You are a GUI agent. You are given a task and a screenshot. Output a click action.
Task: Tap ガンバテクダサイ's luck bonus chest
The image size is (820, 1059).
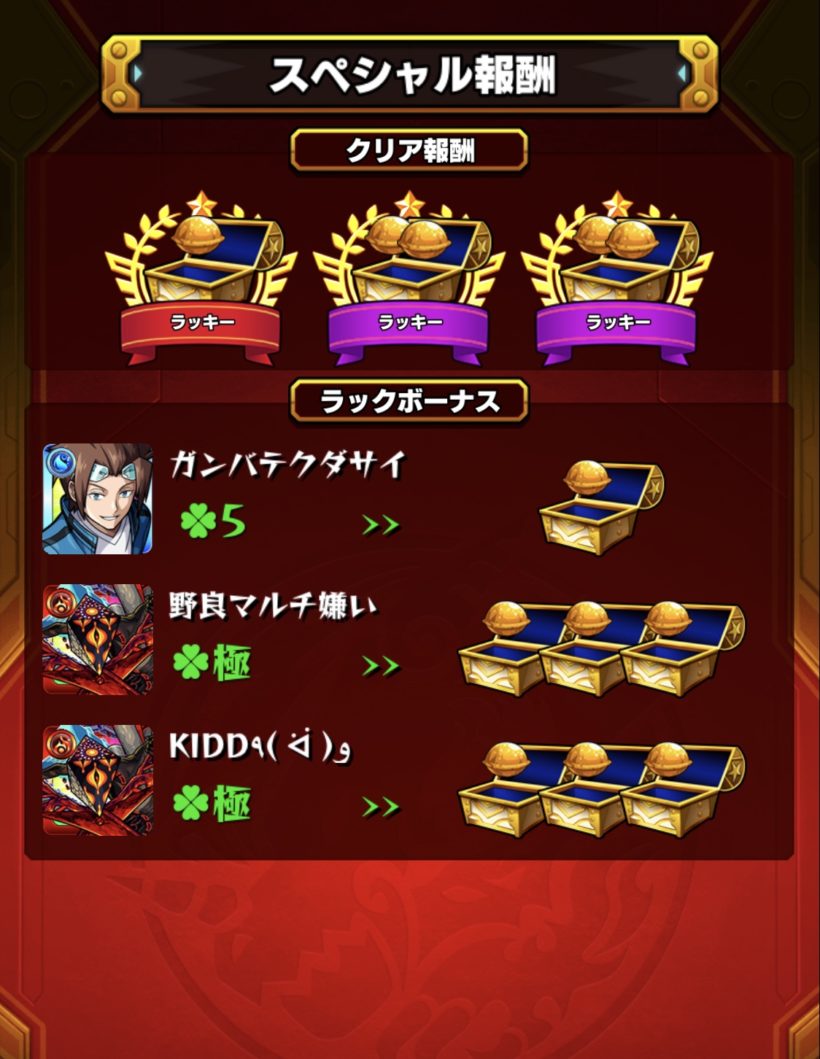[600, 508]
